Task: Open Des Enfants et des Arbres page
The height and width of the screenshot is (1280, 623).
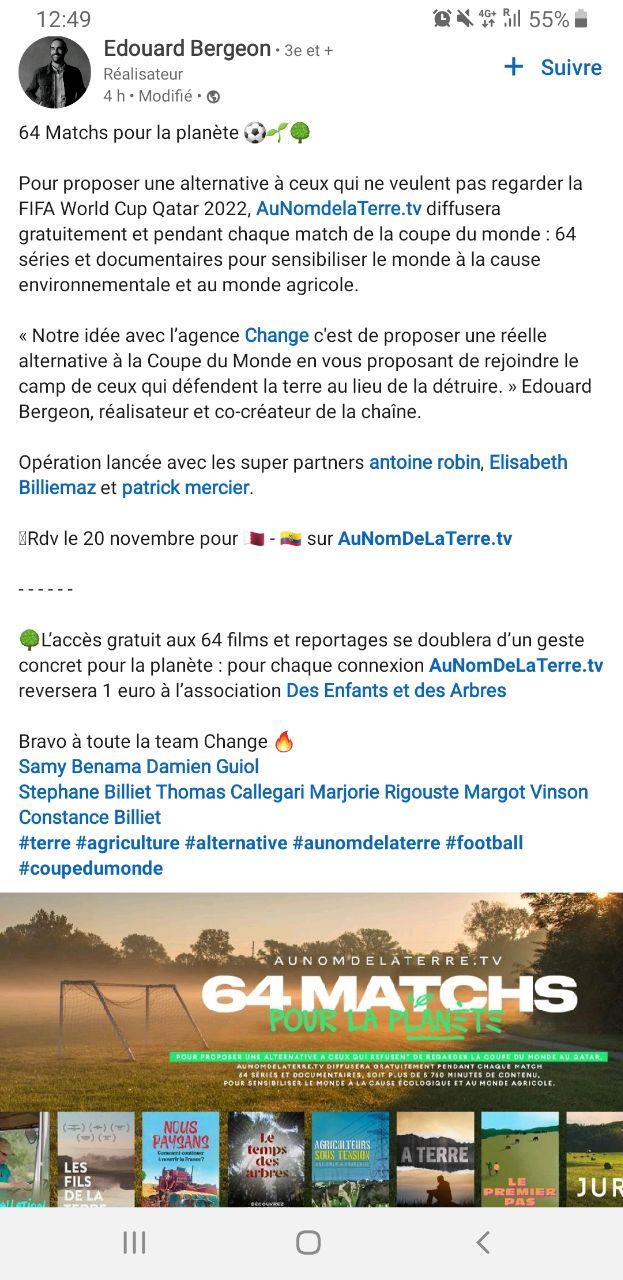Action: click(x=396, y=690)
